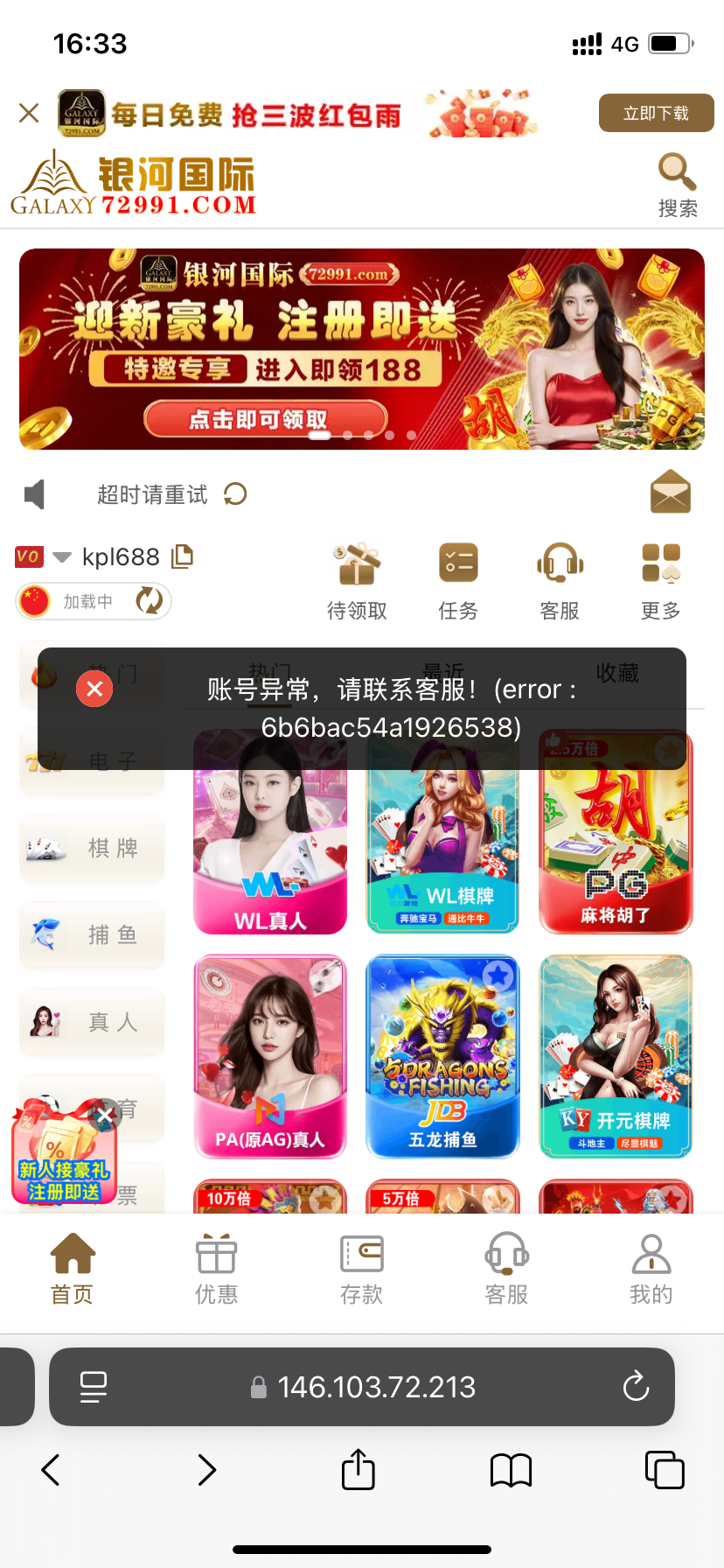Dismiss the 新人接豪礼 floating promo

point(105,1115)
